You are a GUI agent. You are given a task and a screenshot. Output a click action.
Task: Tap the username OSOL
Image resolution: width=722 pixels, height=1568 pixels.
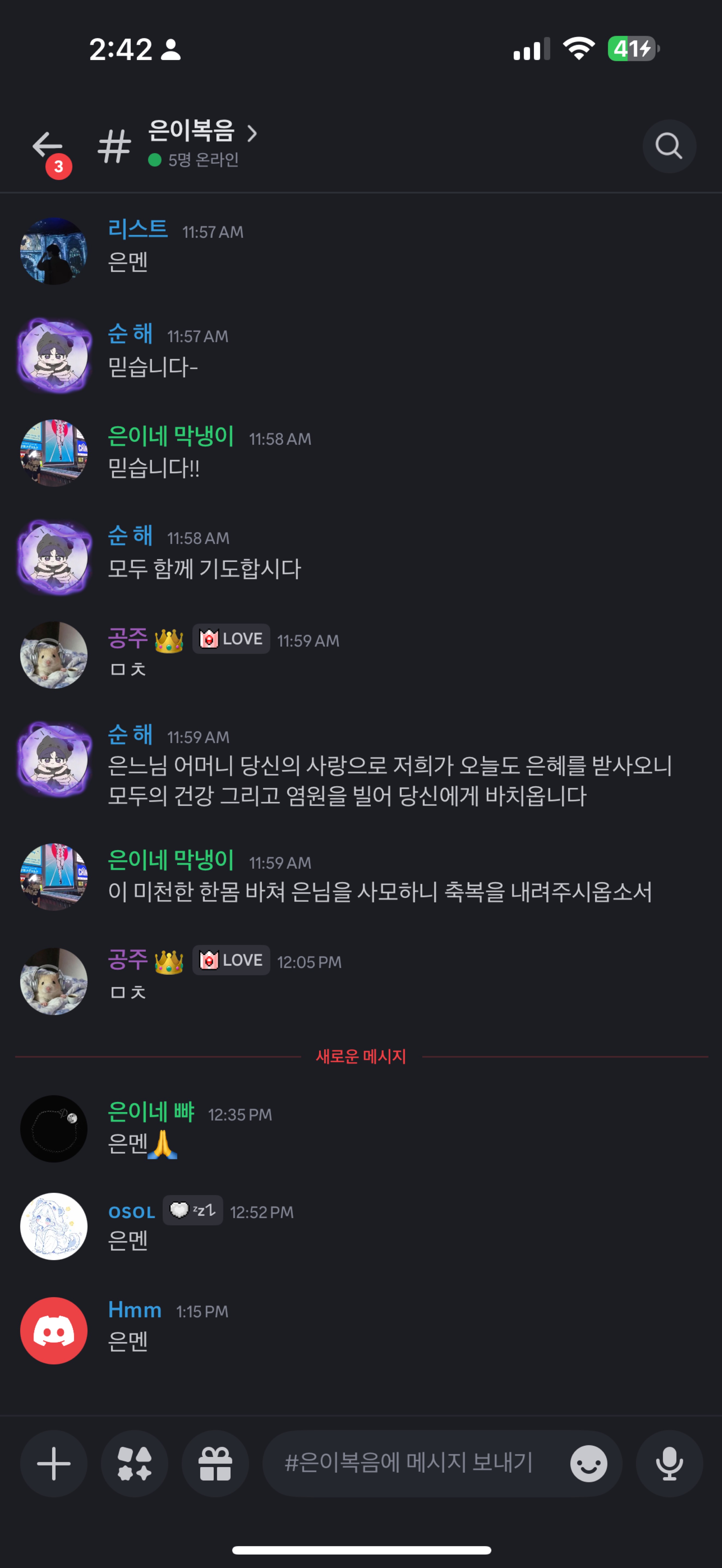coord(131,1212)
